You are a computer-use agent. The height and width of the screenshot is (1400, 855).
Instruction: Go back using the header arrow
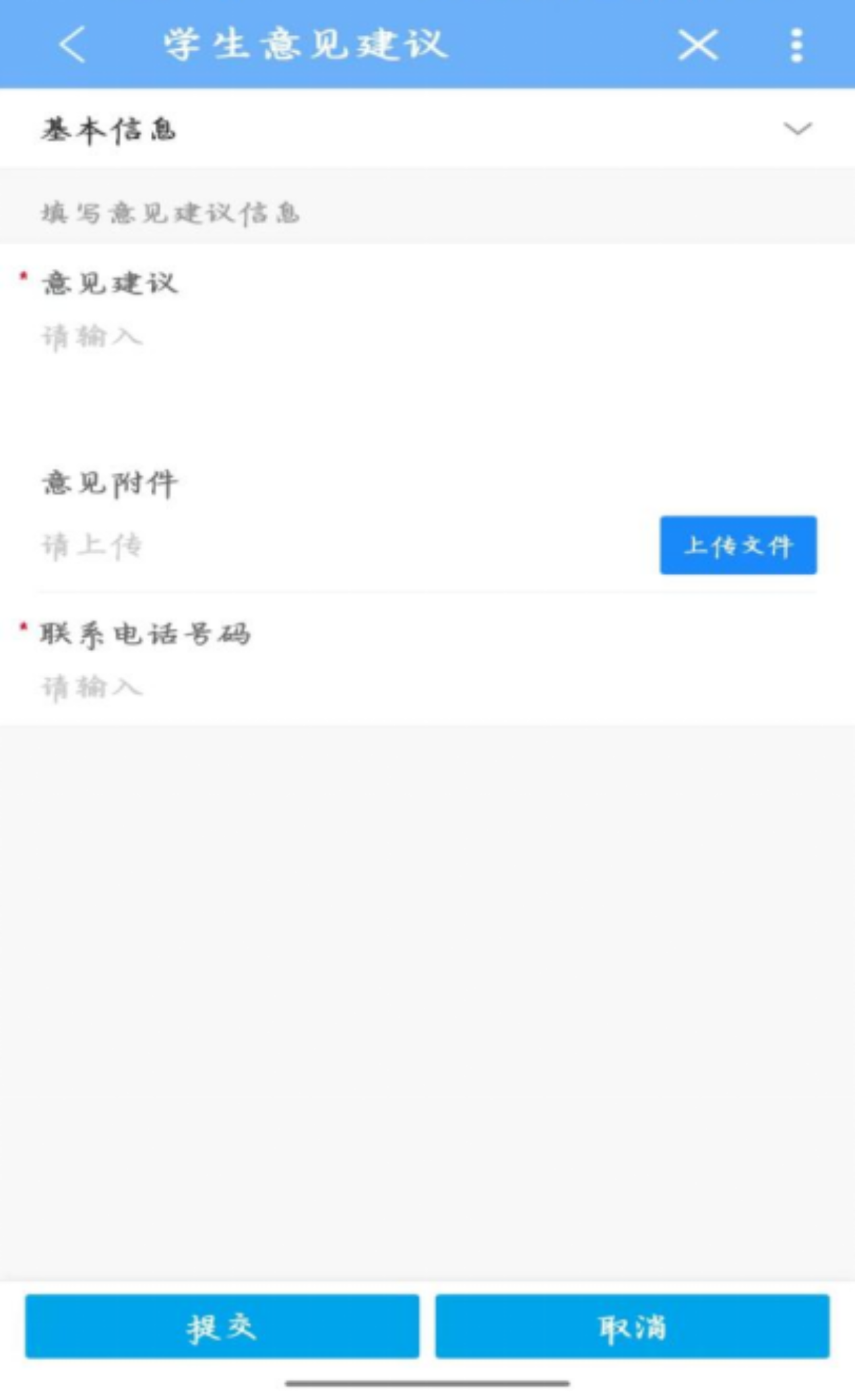[x=72, y=44]
